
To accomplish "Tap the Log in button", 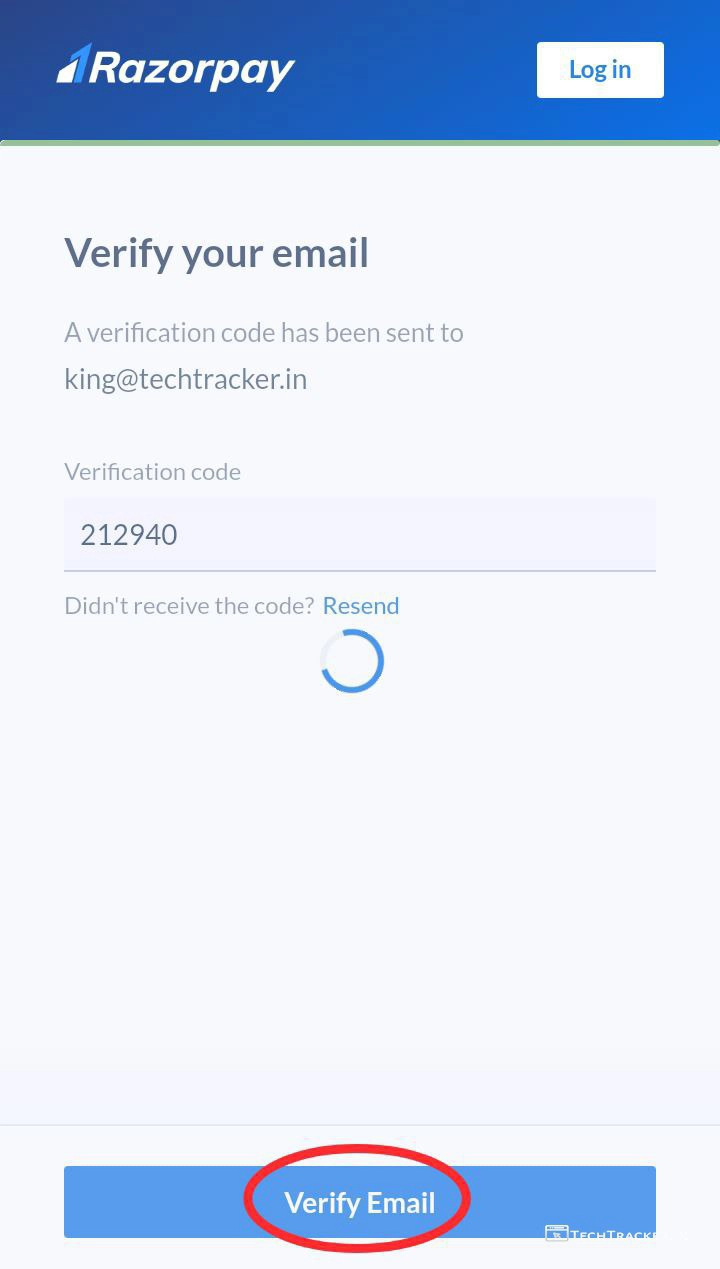I will (600, 70).
